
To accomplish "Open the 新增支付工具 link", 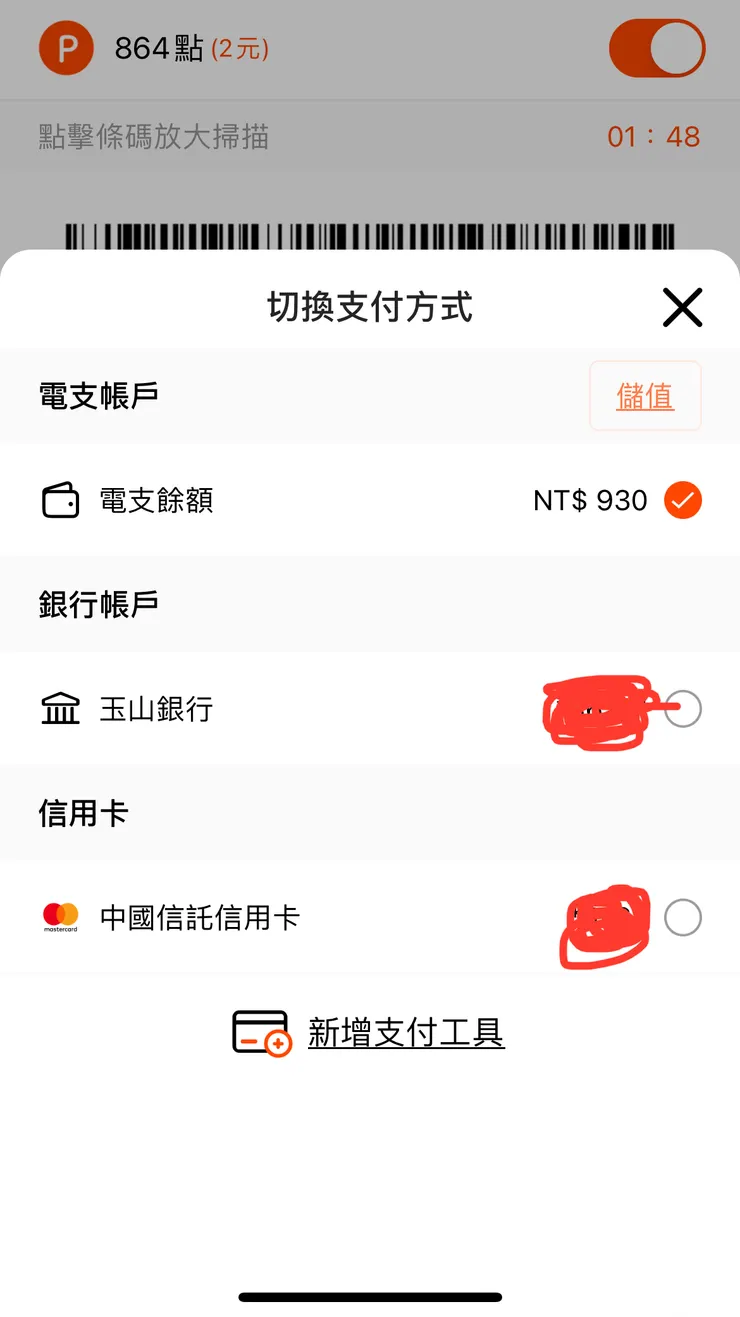I will point(406,1034).
